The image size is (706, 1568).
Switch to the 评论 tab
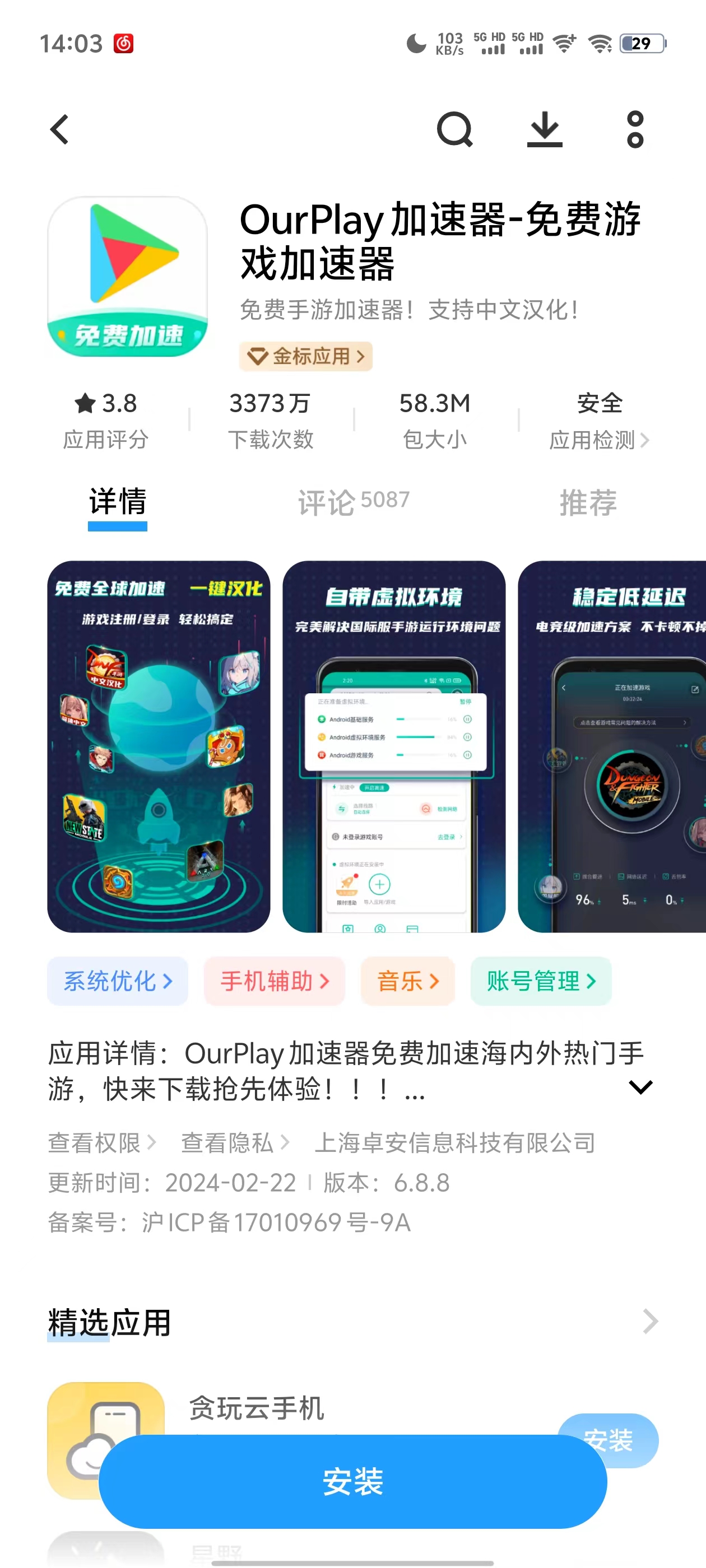[x=354, y=502]
